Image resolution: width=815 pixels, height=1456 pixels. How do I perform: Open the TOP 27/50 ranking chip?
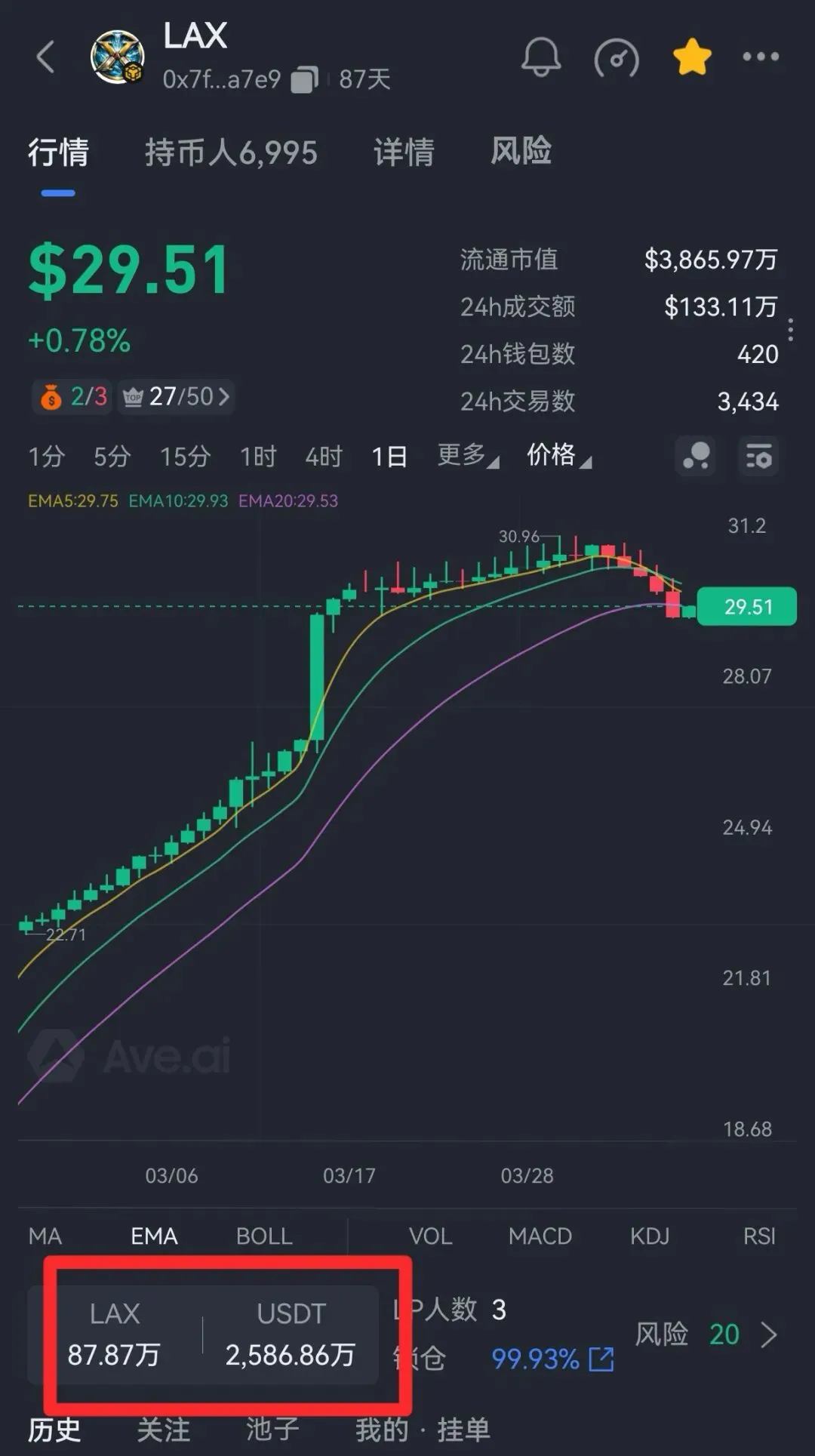point(177,396)
